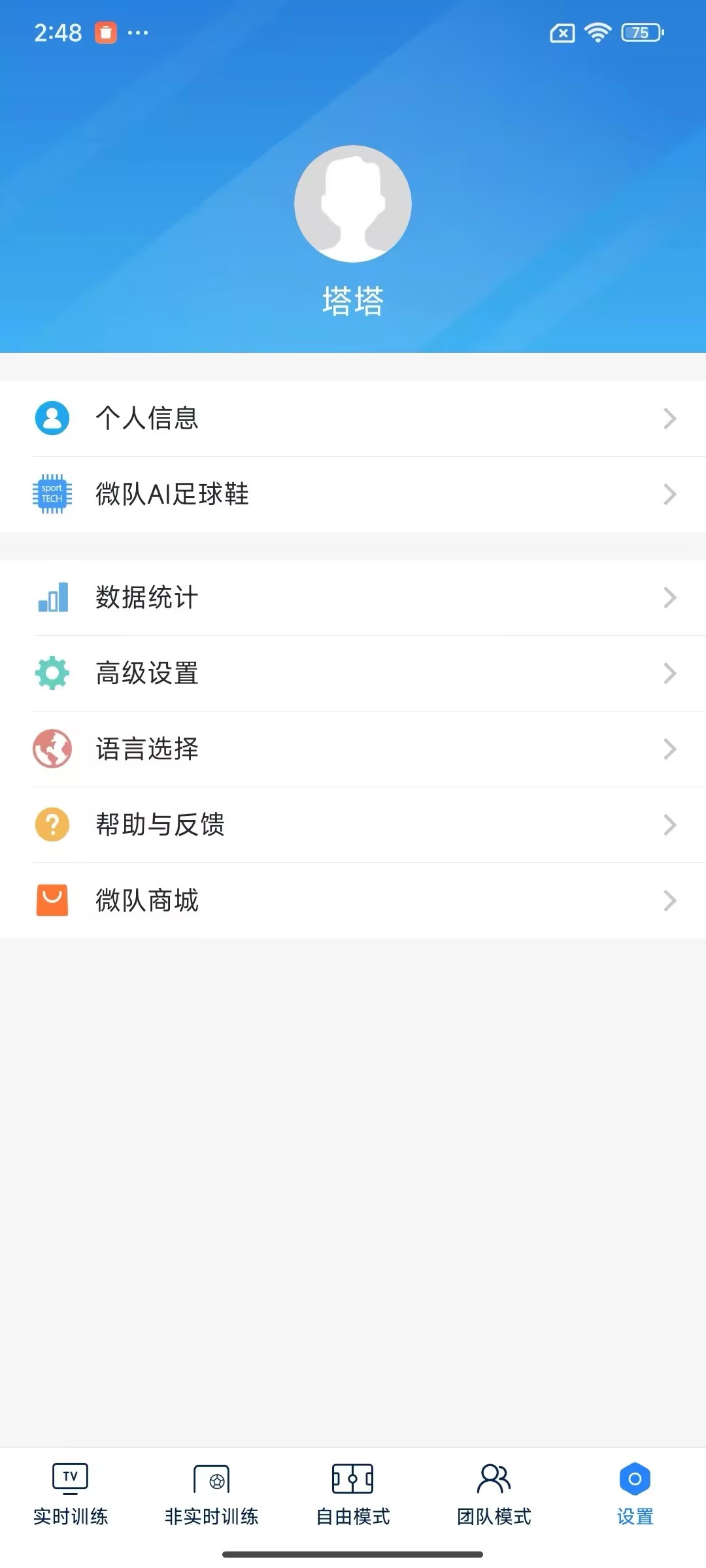
Task: Open 微队AI足球鞋 device row
Action: point(353,494)
